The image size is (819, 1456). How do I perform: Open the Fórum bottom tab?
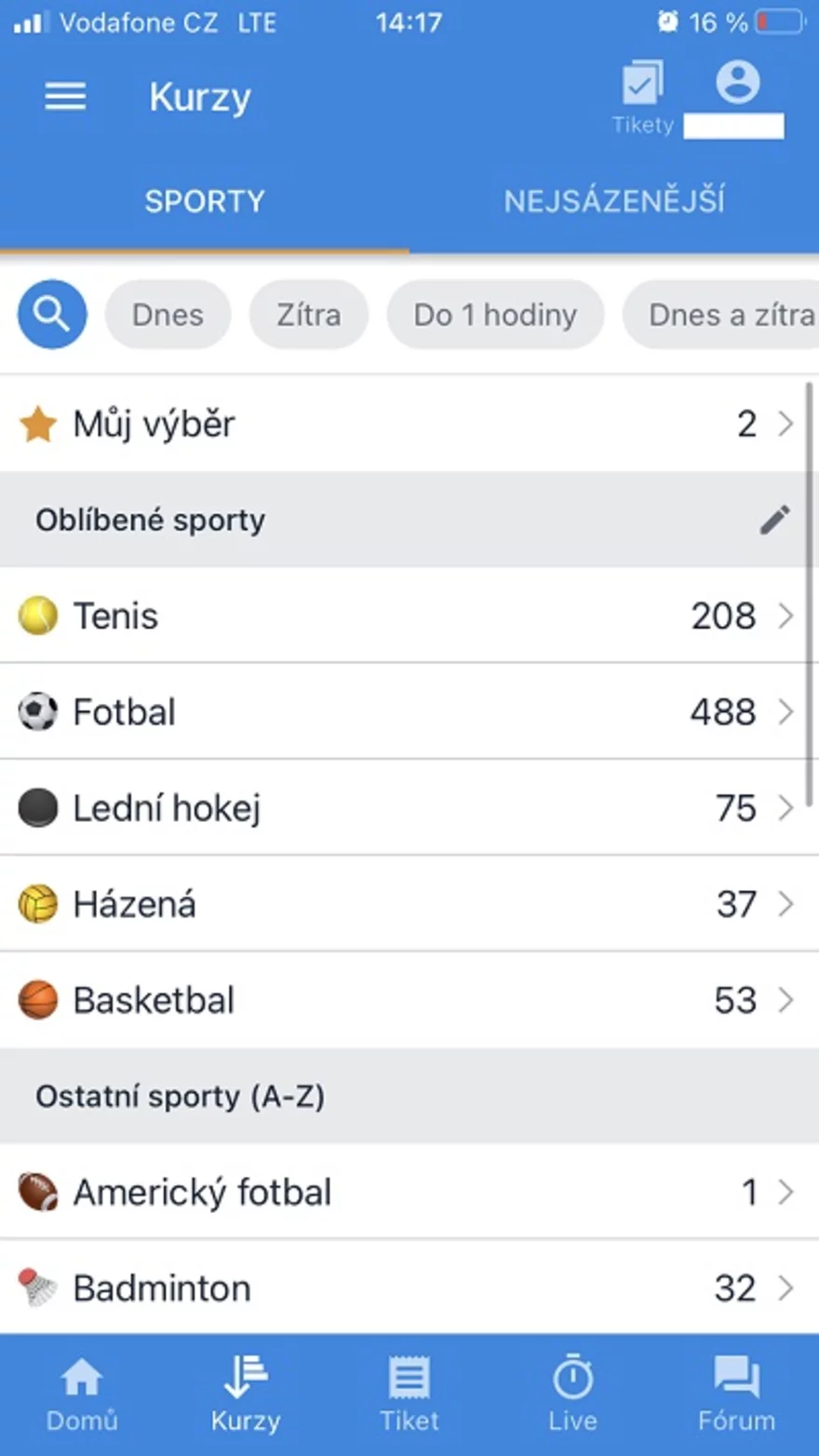pyautogui.click(x=736, y=1394)
